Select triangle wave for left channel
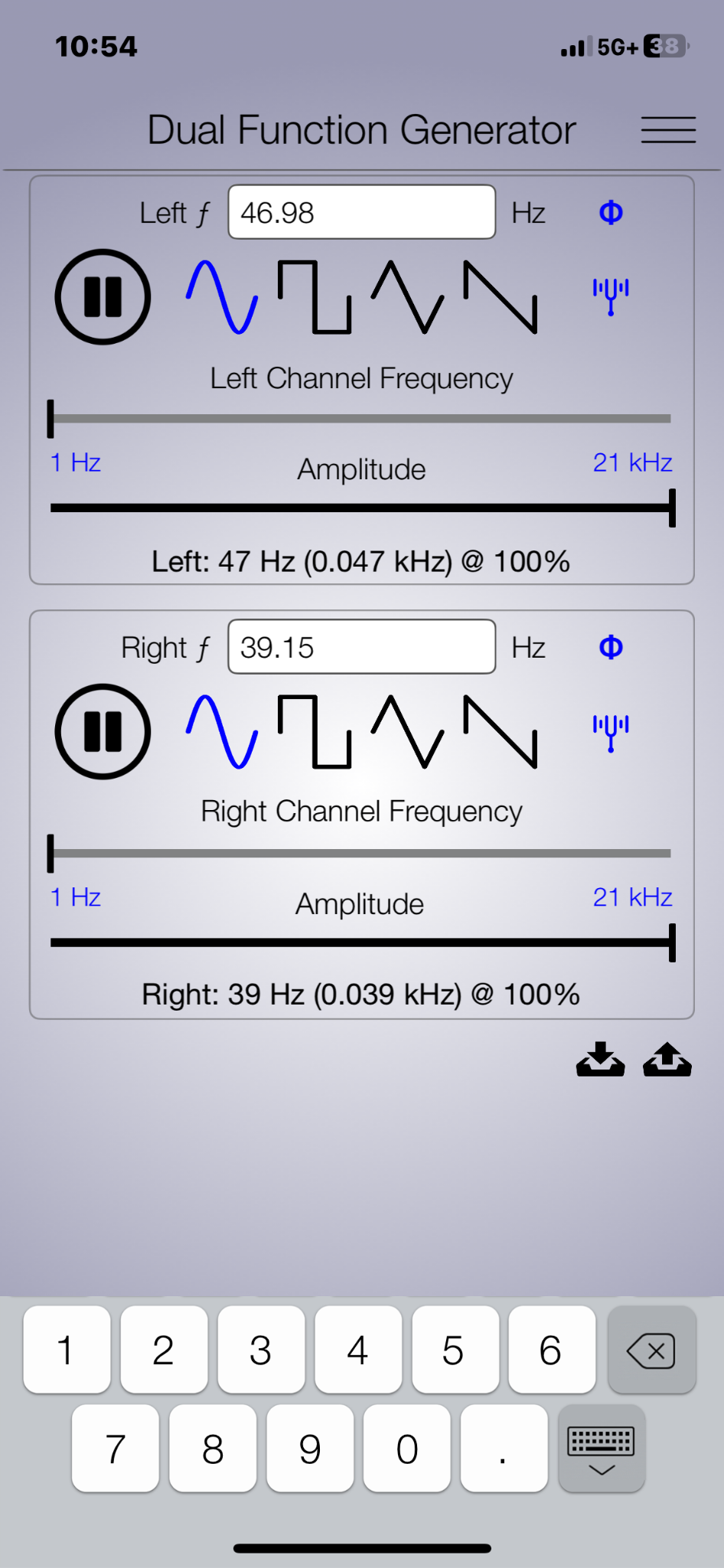The image size is (724, 1568). pos(407,297)
